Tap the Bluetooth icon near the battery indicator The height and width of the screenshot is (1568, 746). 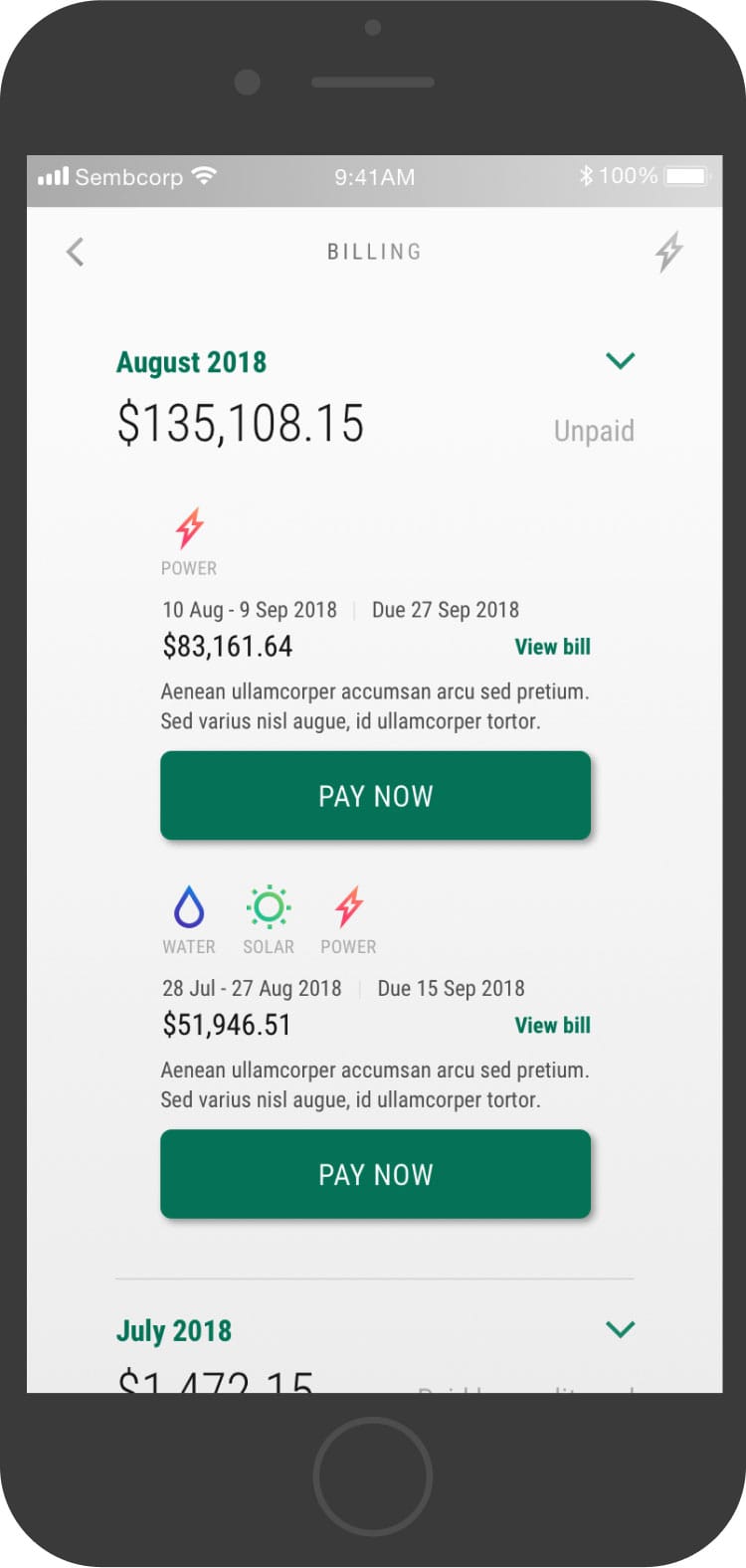(589, 174)
